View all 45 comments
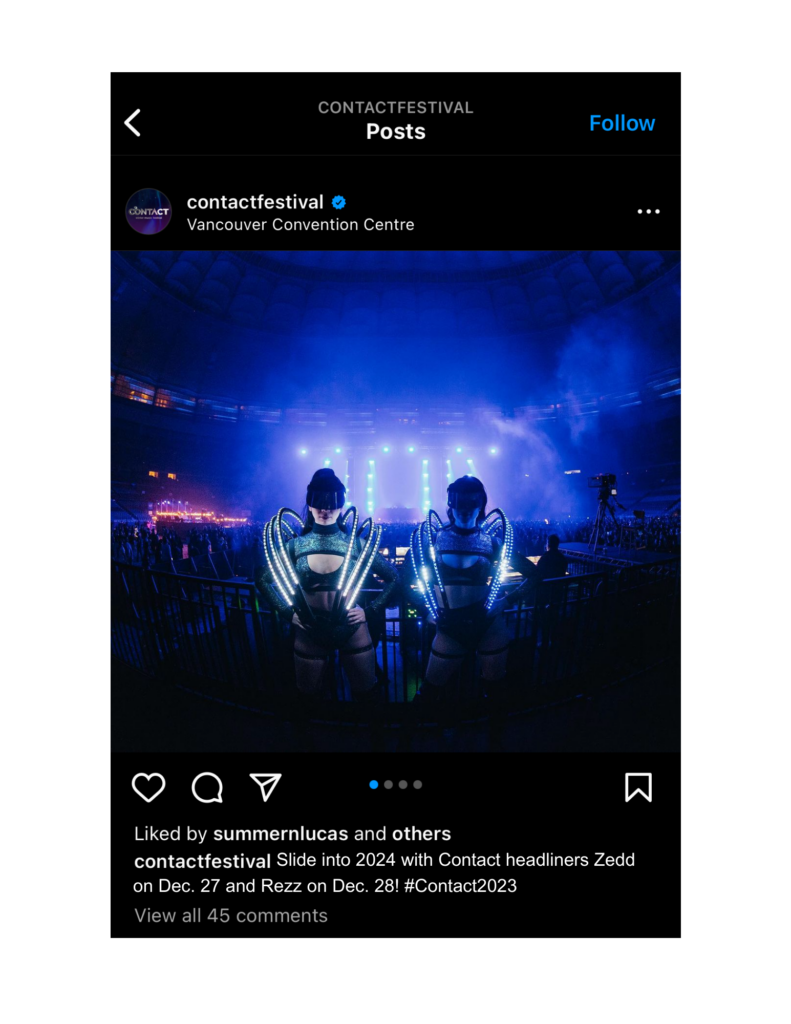791x1024 pixels. [231, 916]
